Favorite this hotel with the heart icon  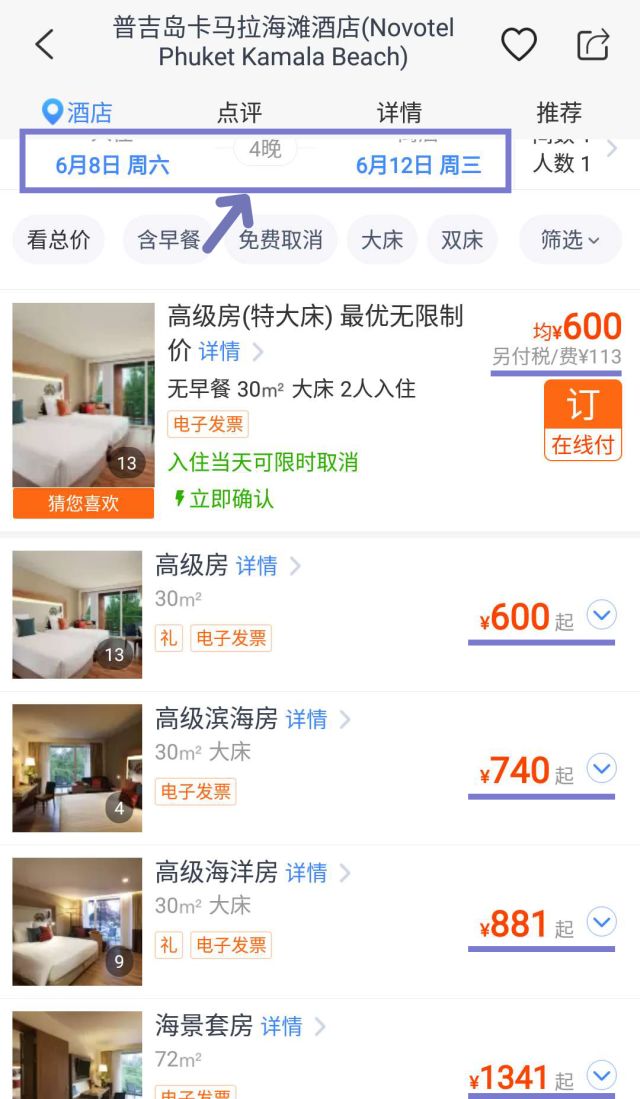(x=518, y=44)
